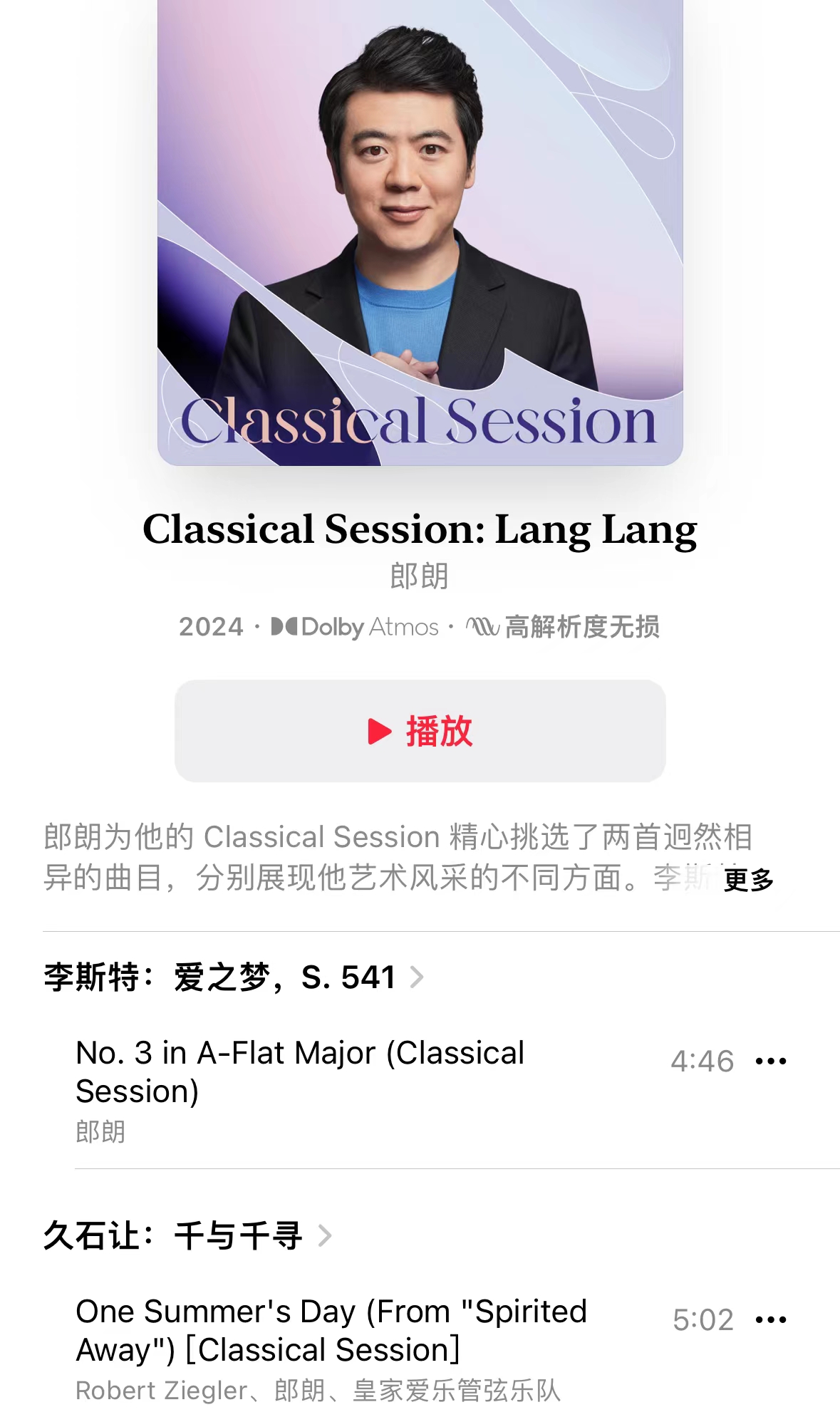Play the Classical Session album
This screenshot has height=1422, width=840.
(420, 731)
